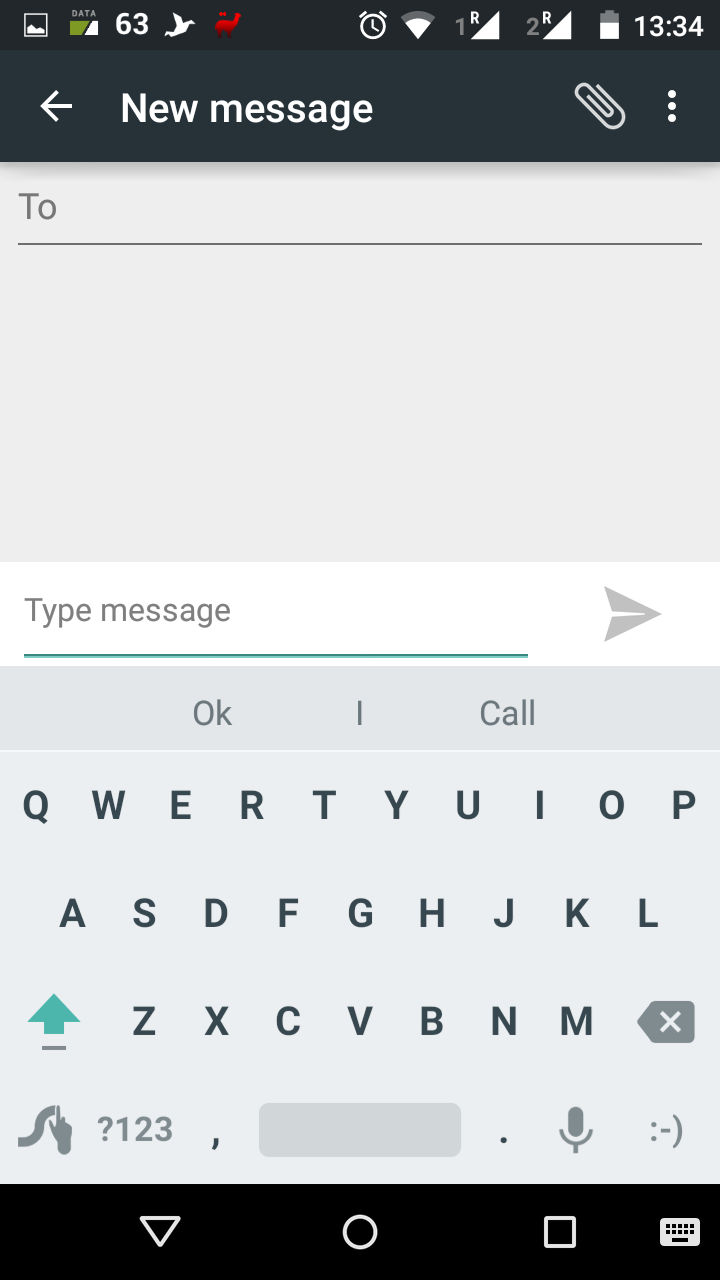
Task: Switch to ?123 symbols keyboard
Action: [x=135, y=1130]
